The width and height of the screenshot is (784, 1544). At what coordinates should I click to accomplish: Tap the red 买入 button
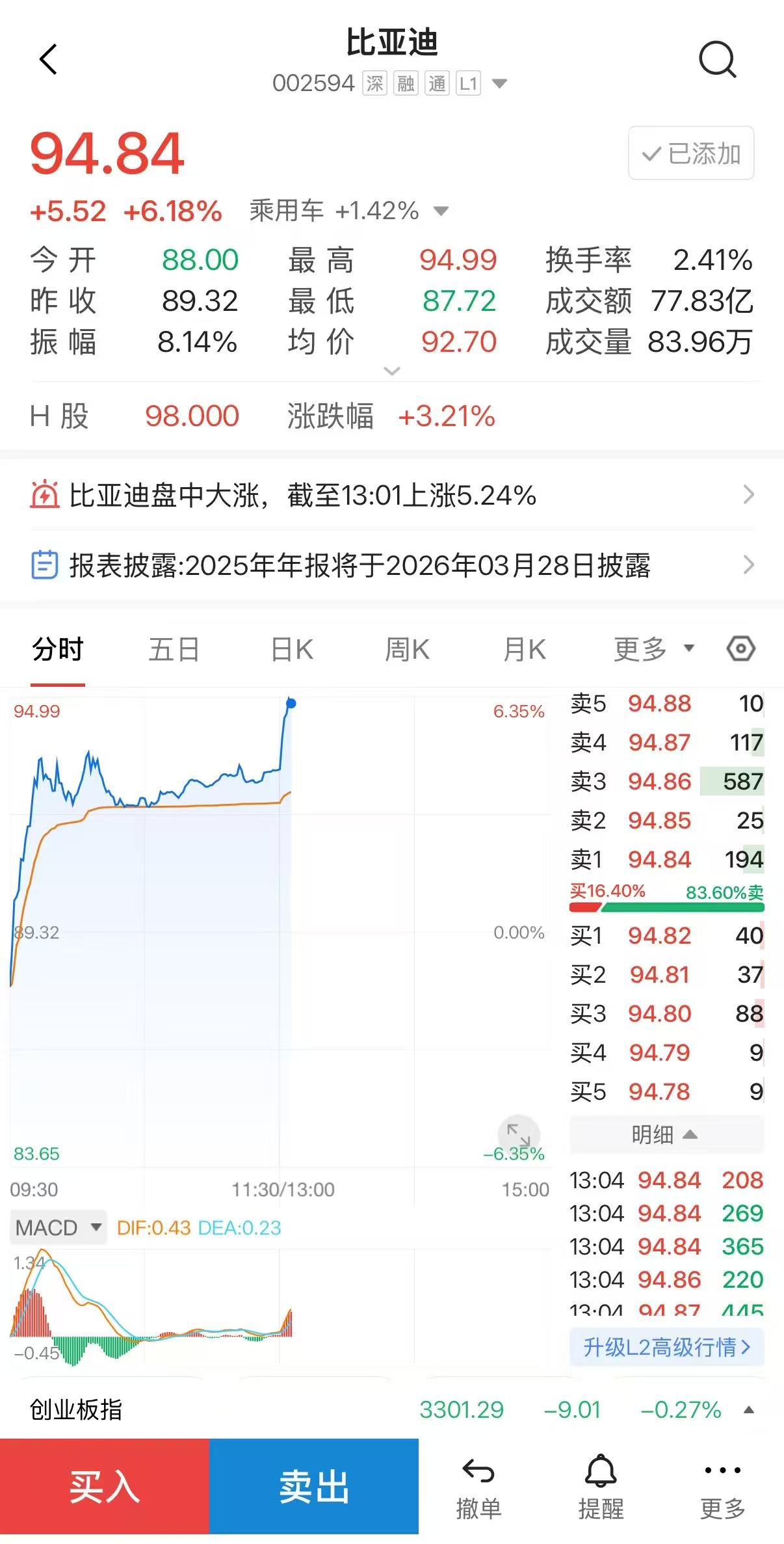tap(105, 1487)
